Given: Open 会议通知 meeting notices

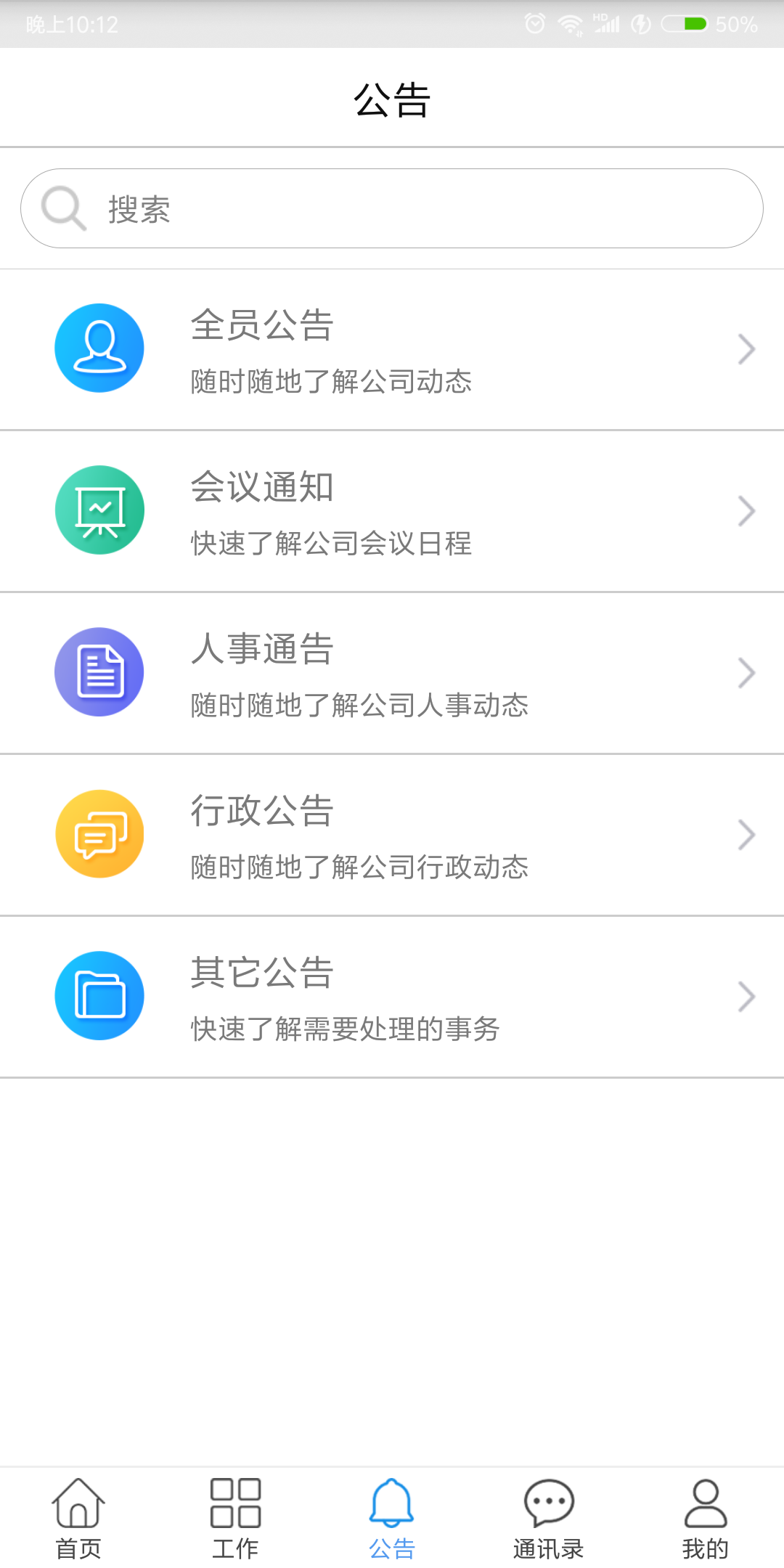Looking at the screenshot, I should (x=392, y=511).
